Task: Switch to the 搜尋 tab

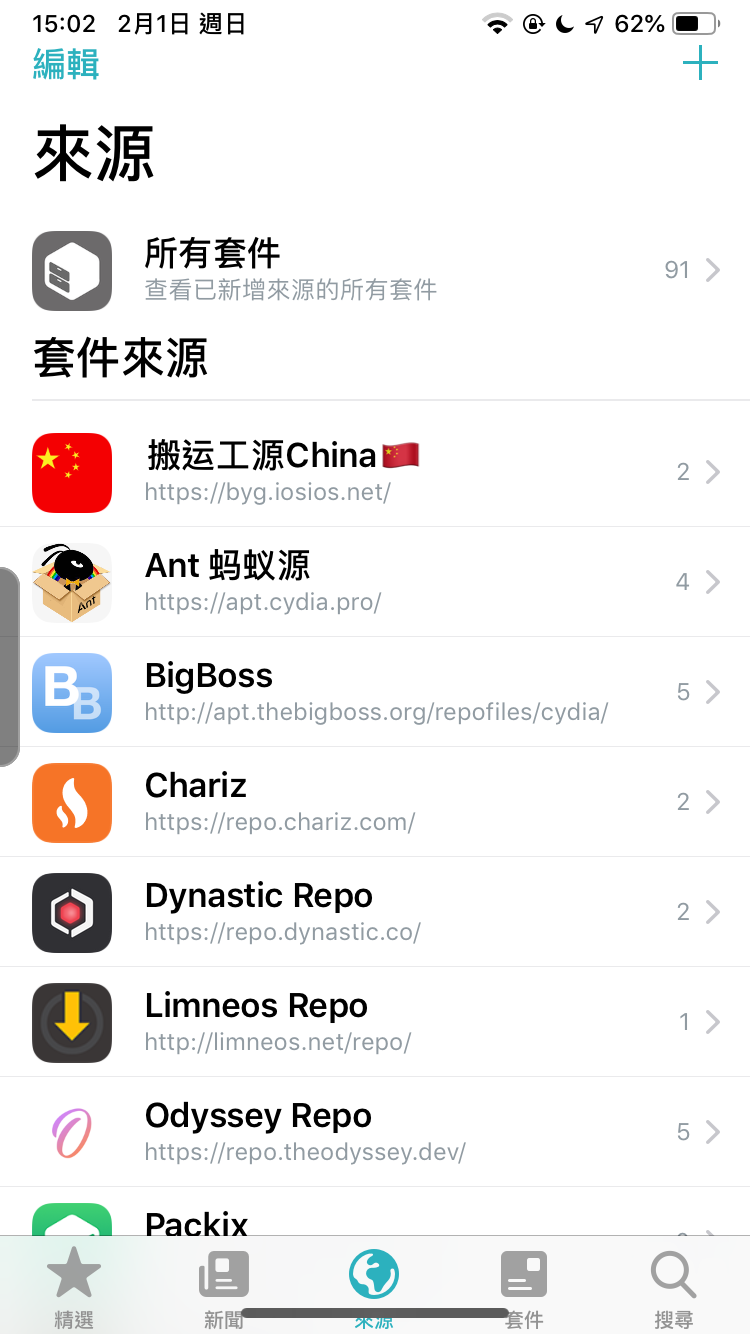Action: [x=673, y=1288]
